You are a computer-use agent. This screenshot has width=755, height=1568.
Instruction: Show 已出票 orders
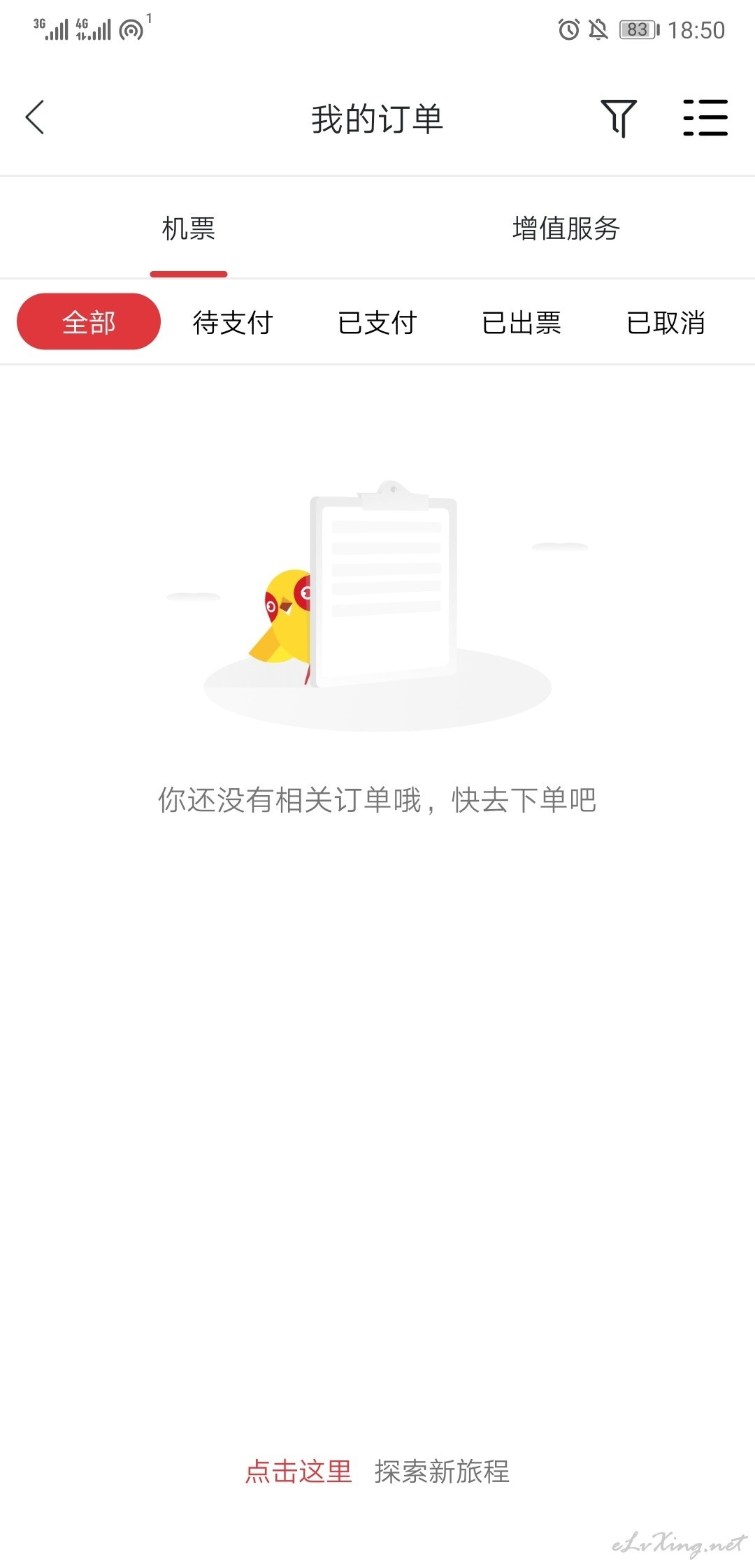(x=522, y=322)
